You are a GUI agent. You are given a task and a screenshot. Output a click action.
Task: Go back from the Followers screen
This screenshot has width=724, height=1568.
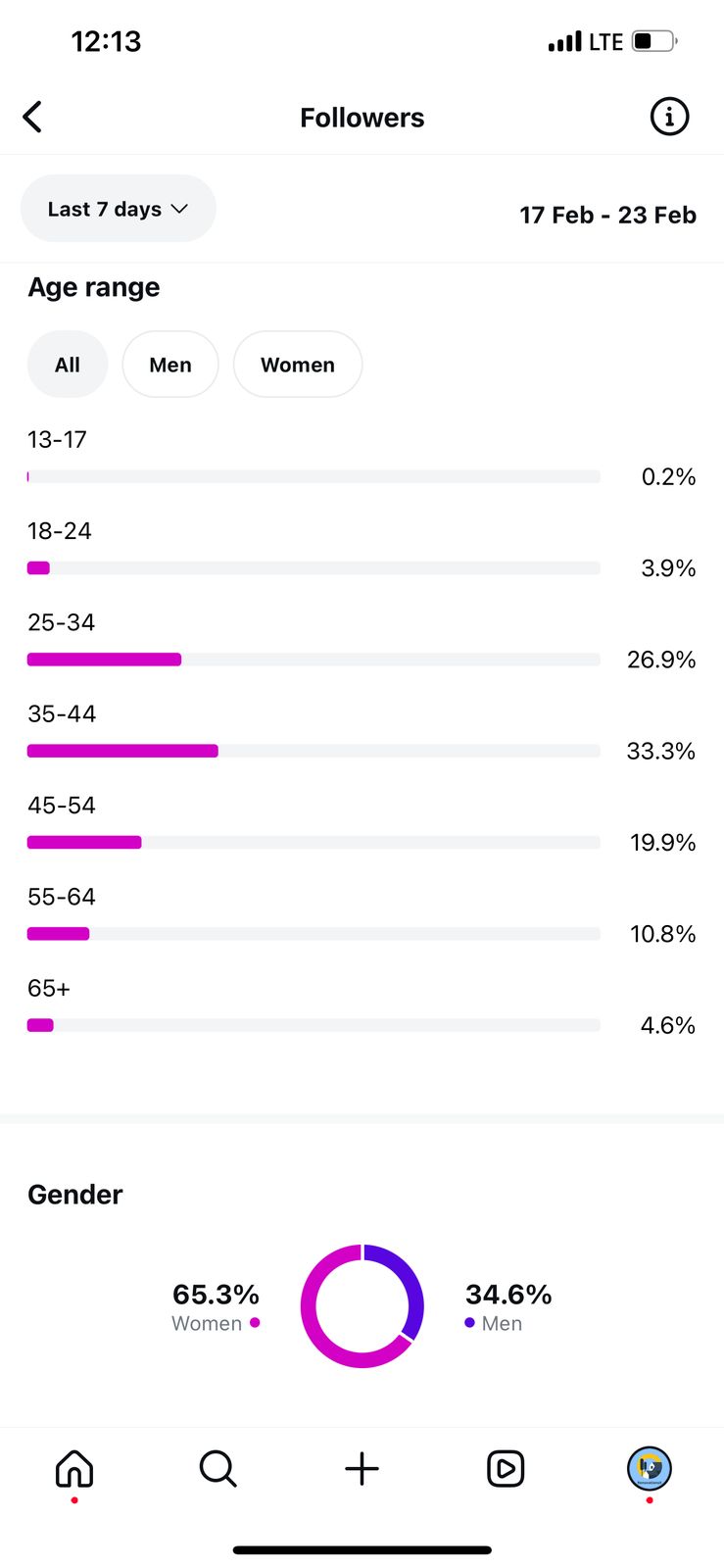[32, 117]
